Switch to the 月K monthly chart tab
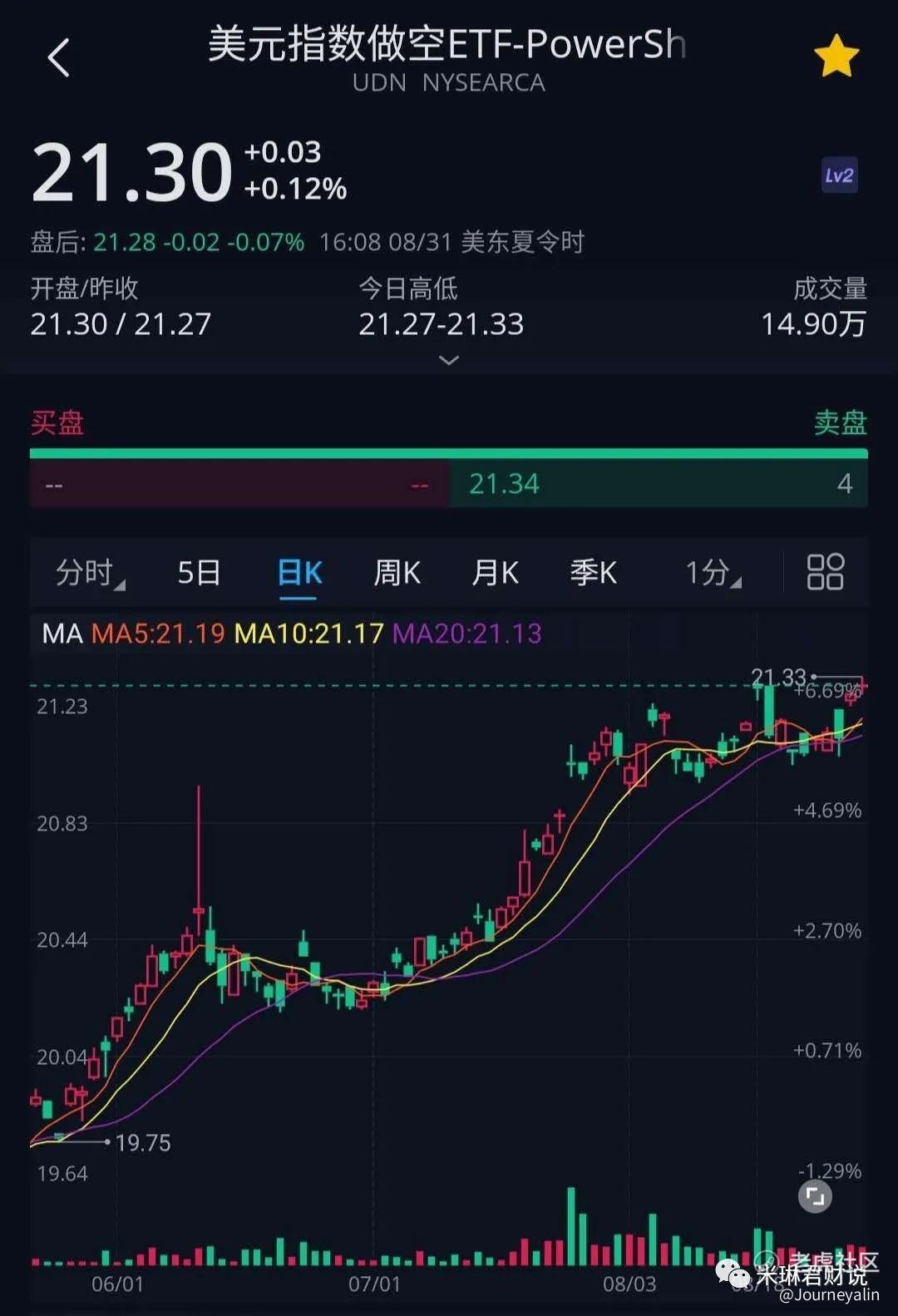This screenshot has height=1316, width=898. point(495,572)
